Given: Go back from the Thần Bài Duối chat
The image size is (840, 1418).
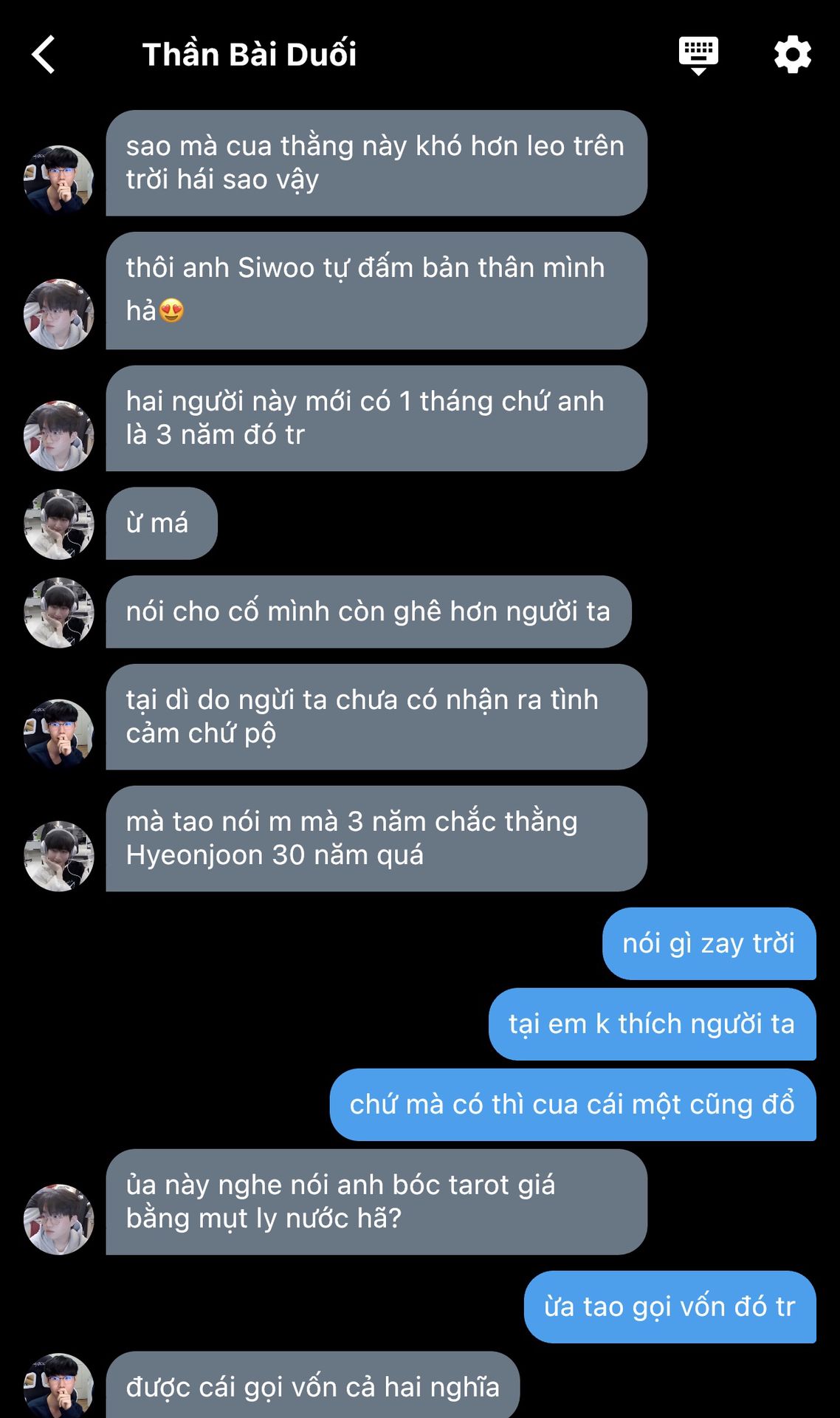Looking at the screenshot, I should 44,55.
